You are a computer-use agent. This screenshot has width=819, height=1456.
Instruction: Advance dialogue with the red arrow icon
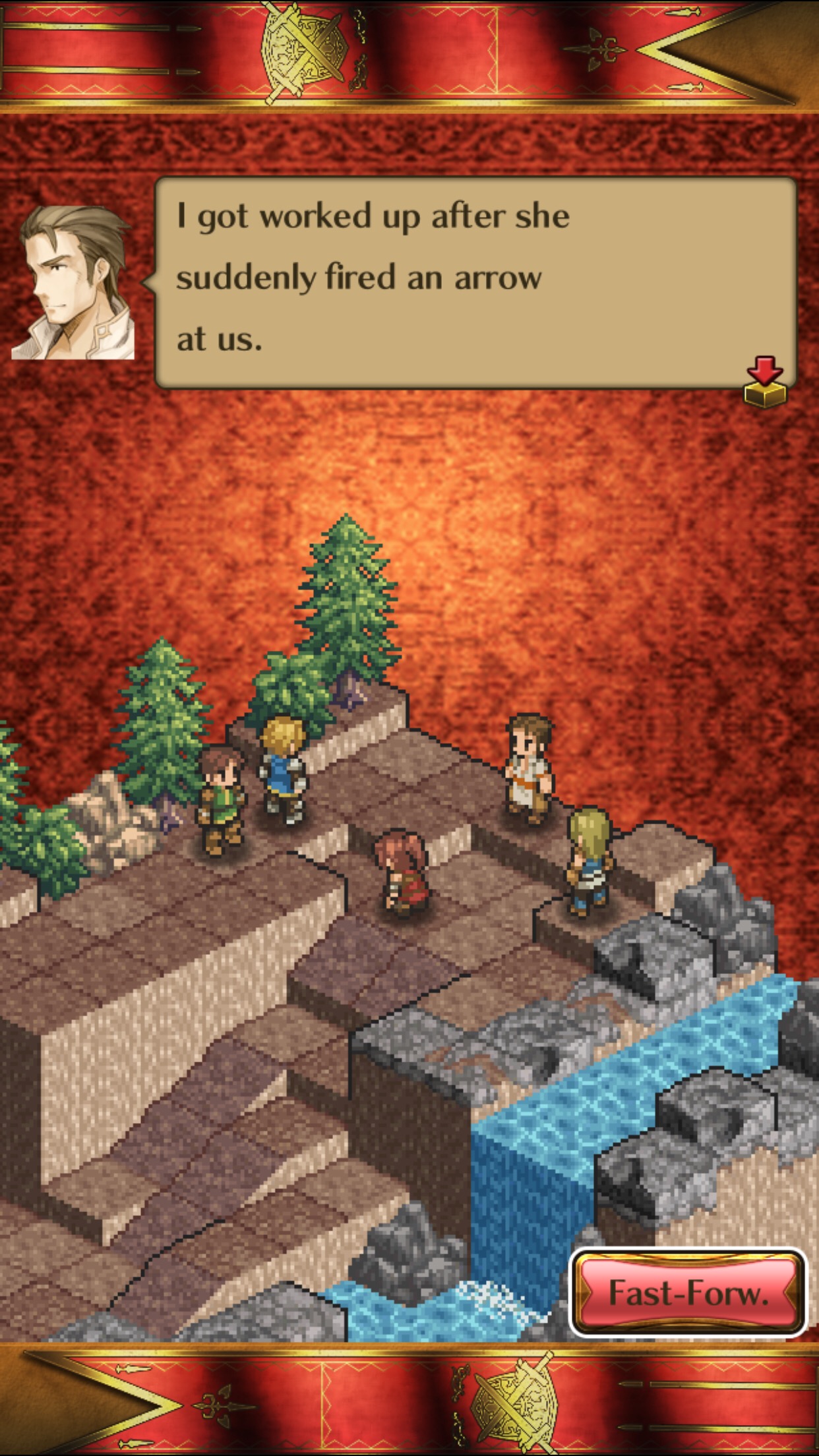(x=765, y=382)
